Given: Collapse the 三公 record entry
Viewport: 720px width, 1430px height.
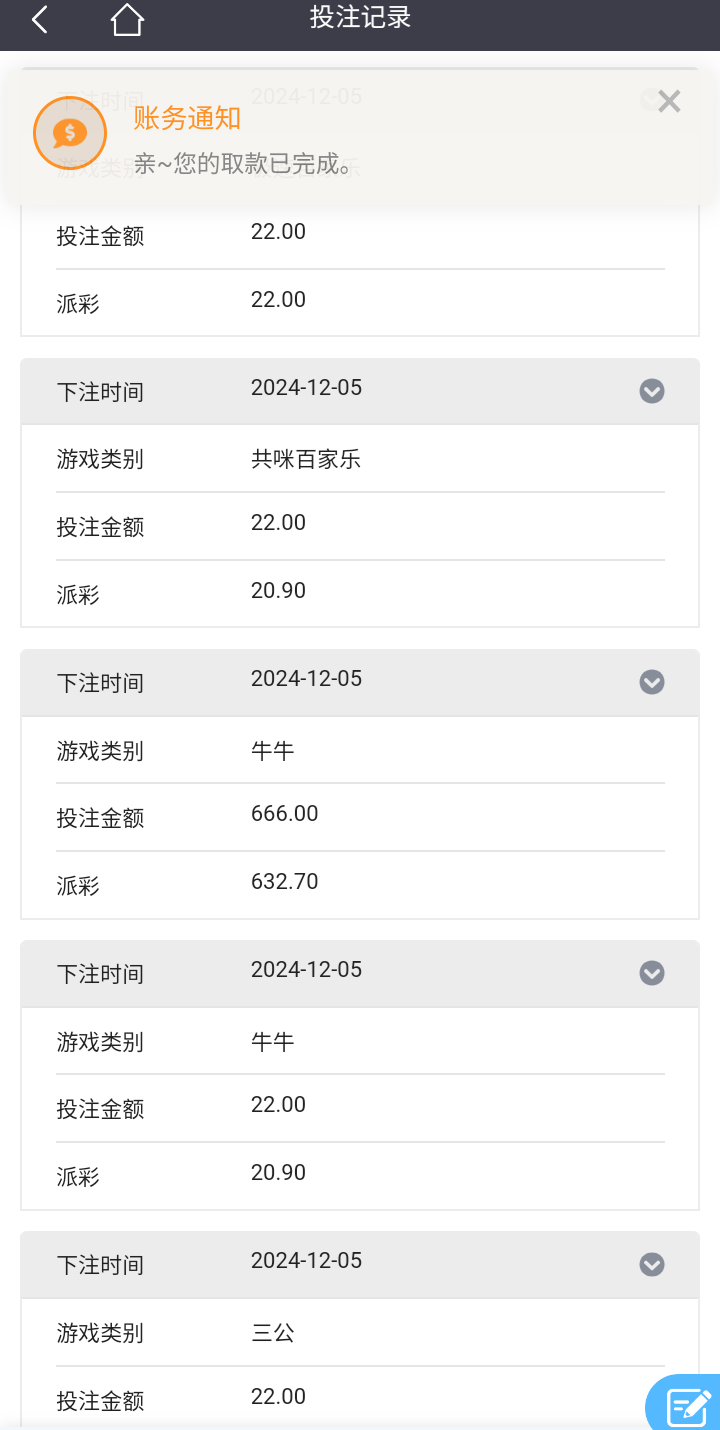Looking at the screenshot, I should pos(651,1264).
